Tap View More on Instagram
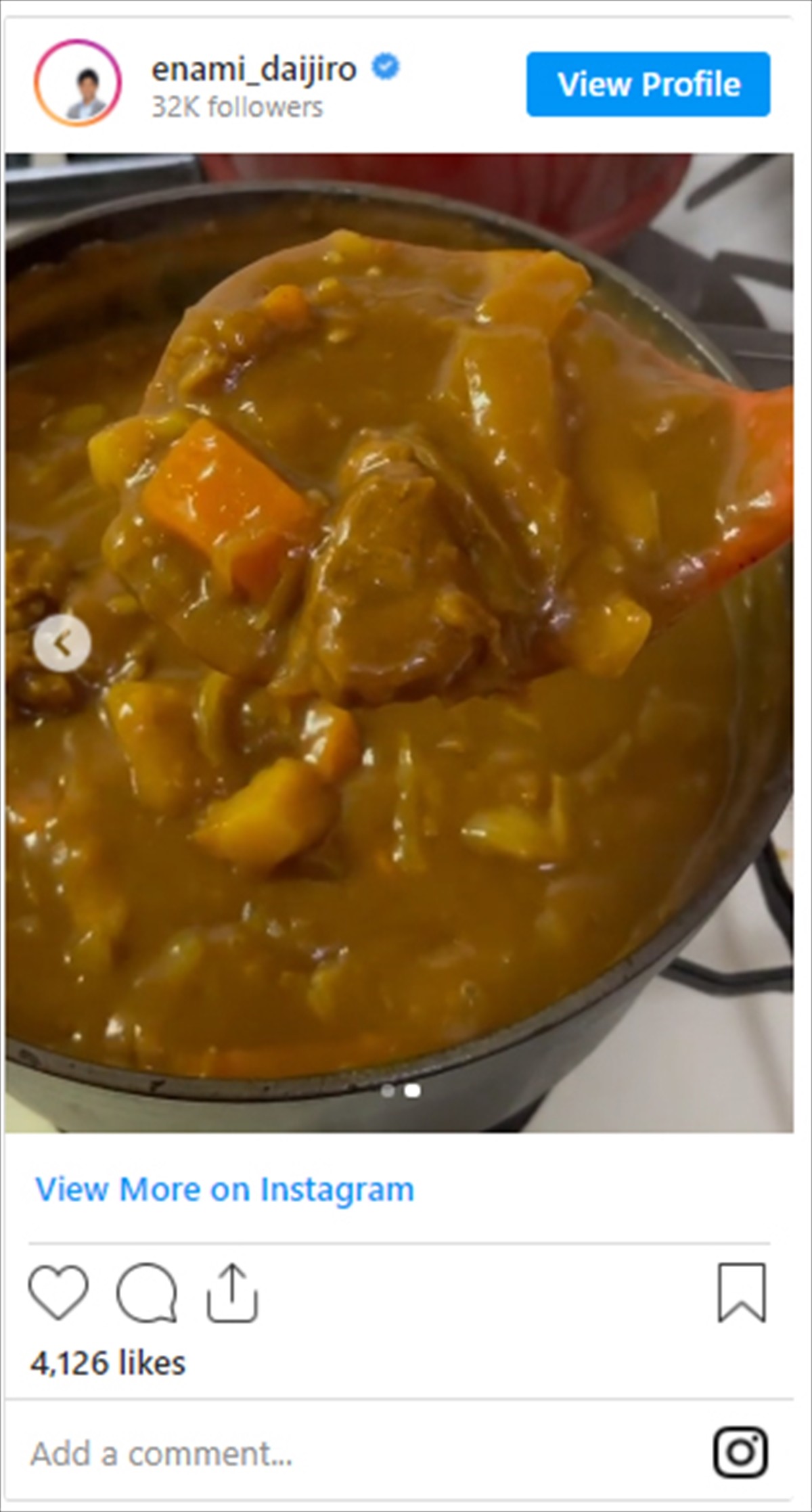This screenshot has height=1512, width=812. [224, 1189]
